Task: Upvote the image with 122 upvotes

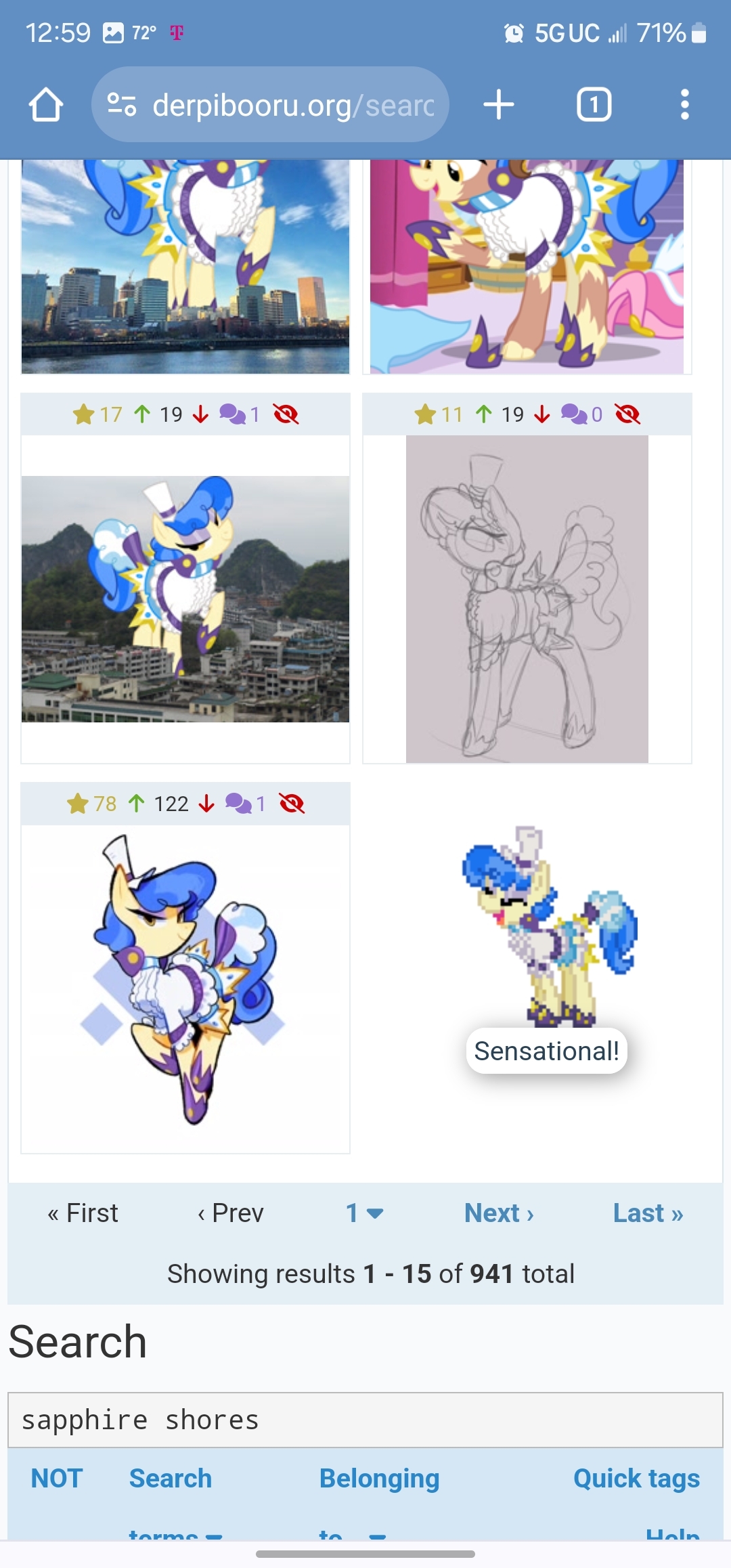Action: tap(137, 804)
